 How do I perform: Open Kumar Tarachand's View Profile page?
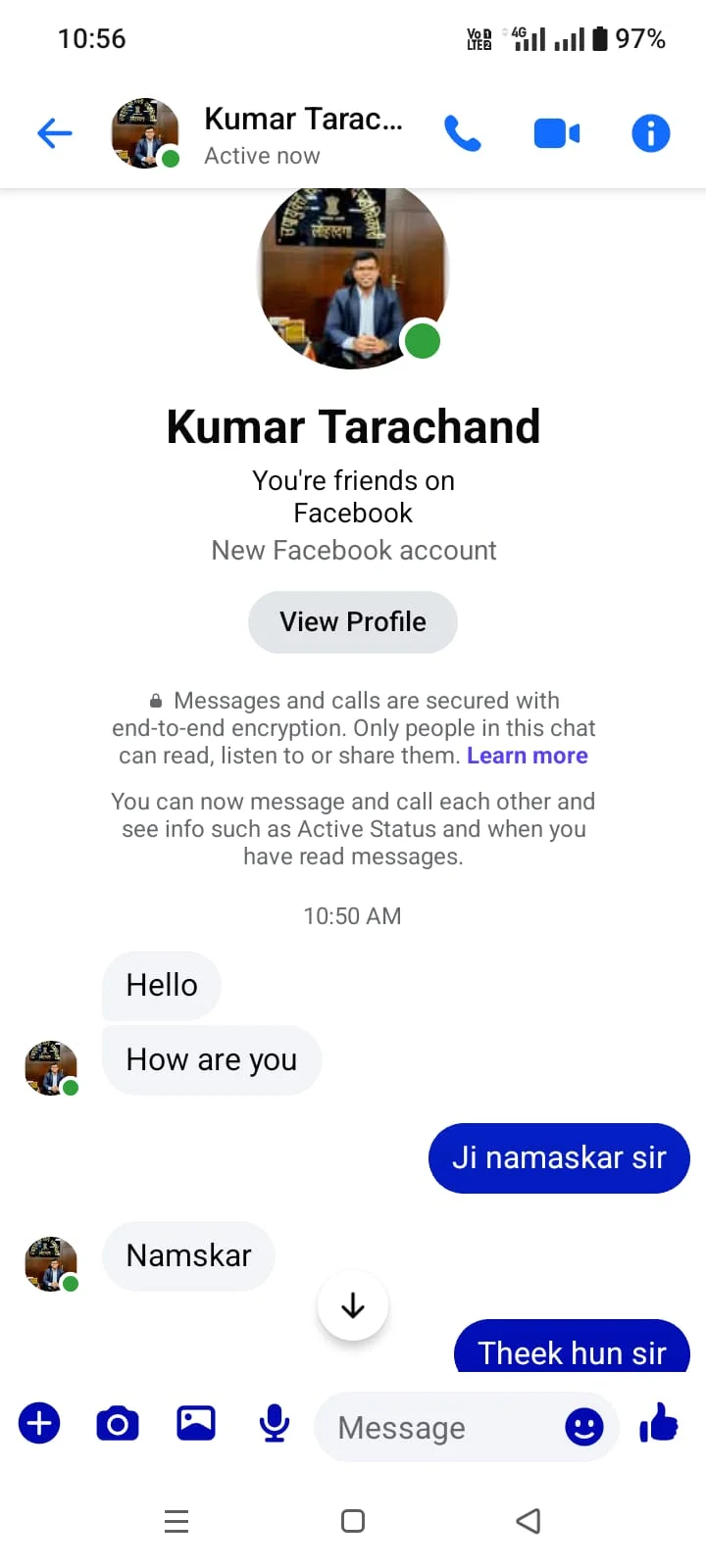(352, 621)
